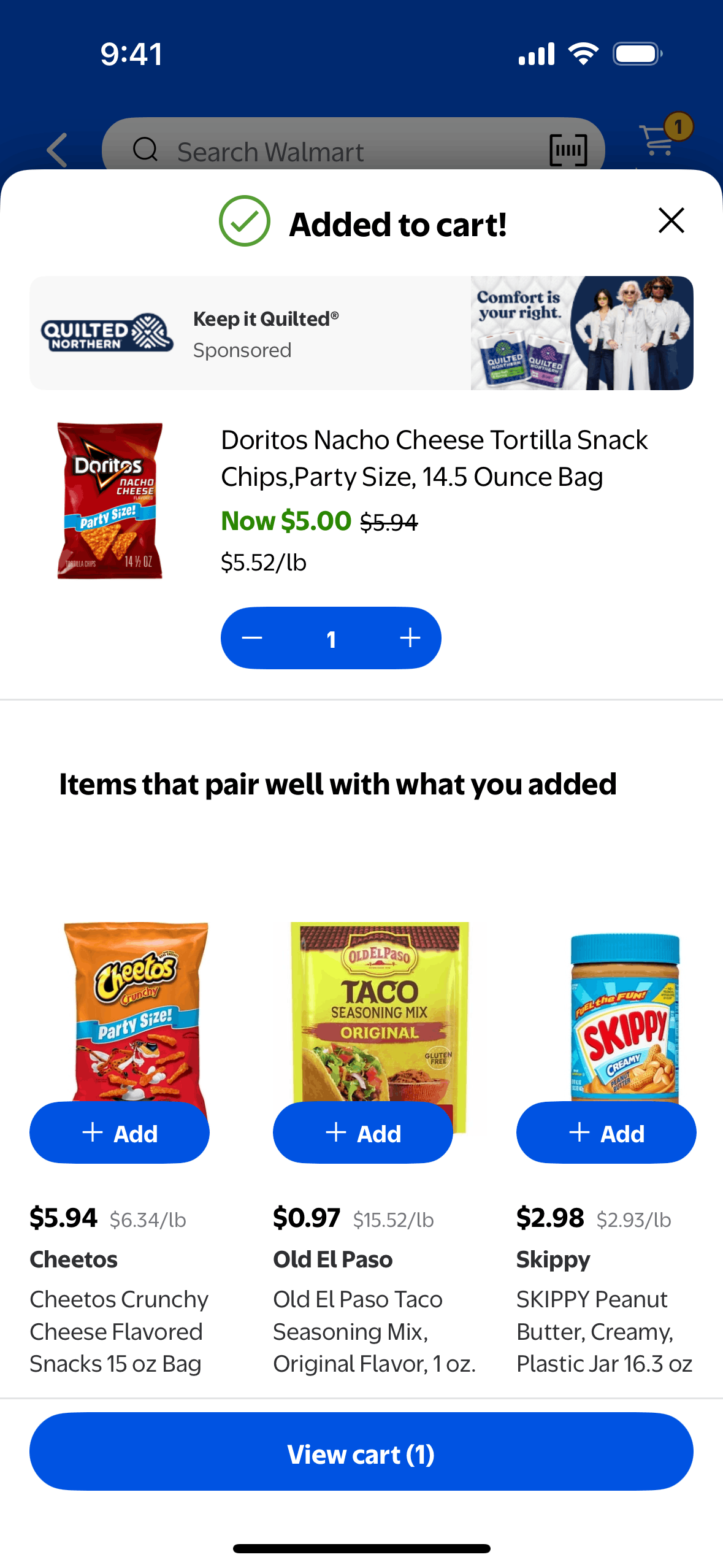Add Old El Paso Taco Seasoning
The width and height of the screenshot is (723, 1568).
[362, 1132]
